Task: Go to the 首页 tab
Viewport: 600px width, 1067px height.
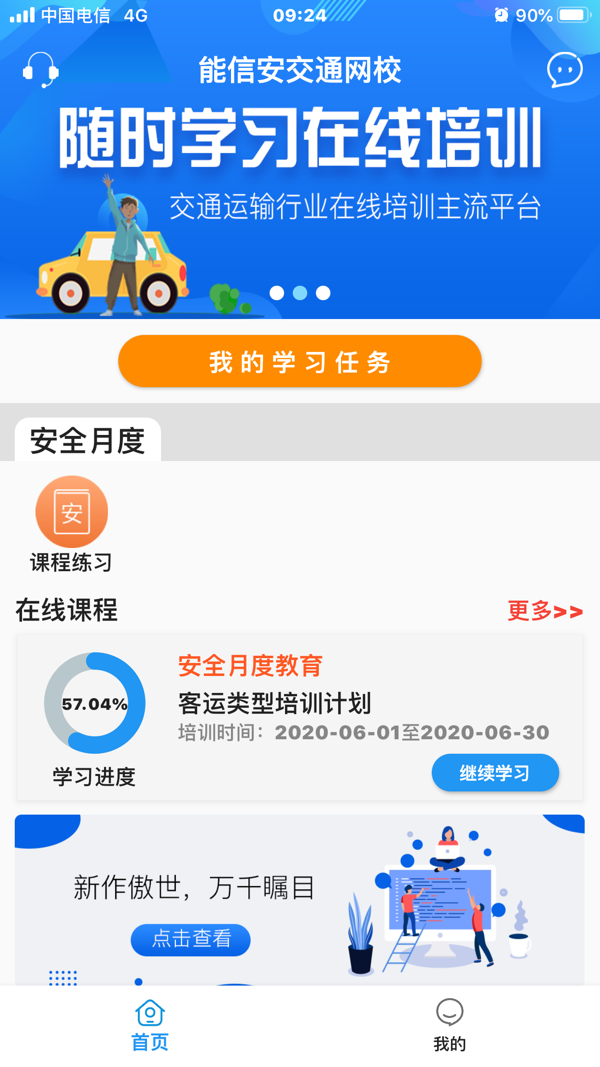Action: click(x=150, y=1025)
